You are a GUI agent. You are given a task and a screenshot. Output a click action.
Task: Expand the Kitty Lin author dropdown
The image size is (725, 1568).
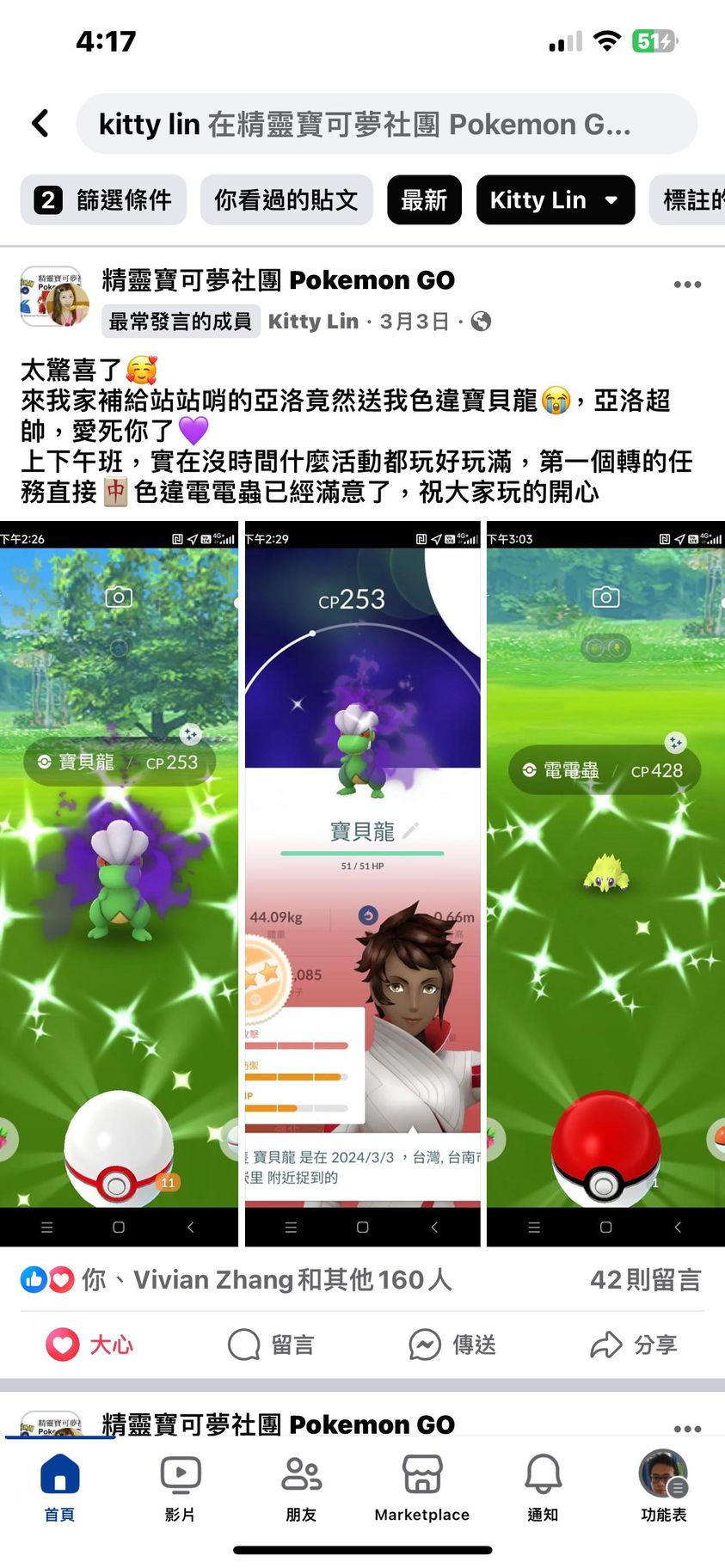555,200
